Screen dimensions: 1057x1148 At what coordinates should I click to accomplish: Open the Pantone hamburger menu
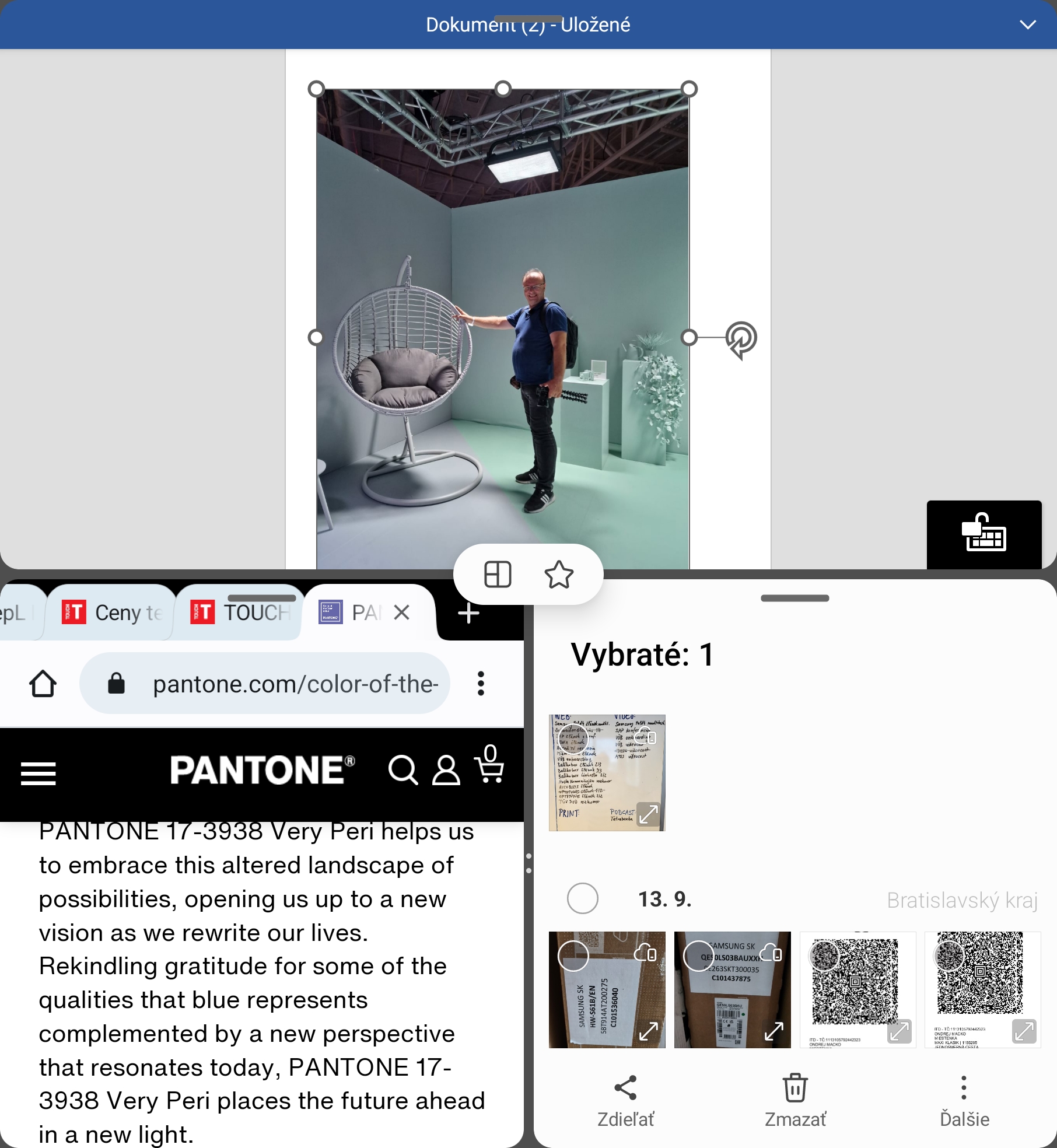(38, 773)
